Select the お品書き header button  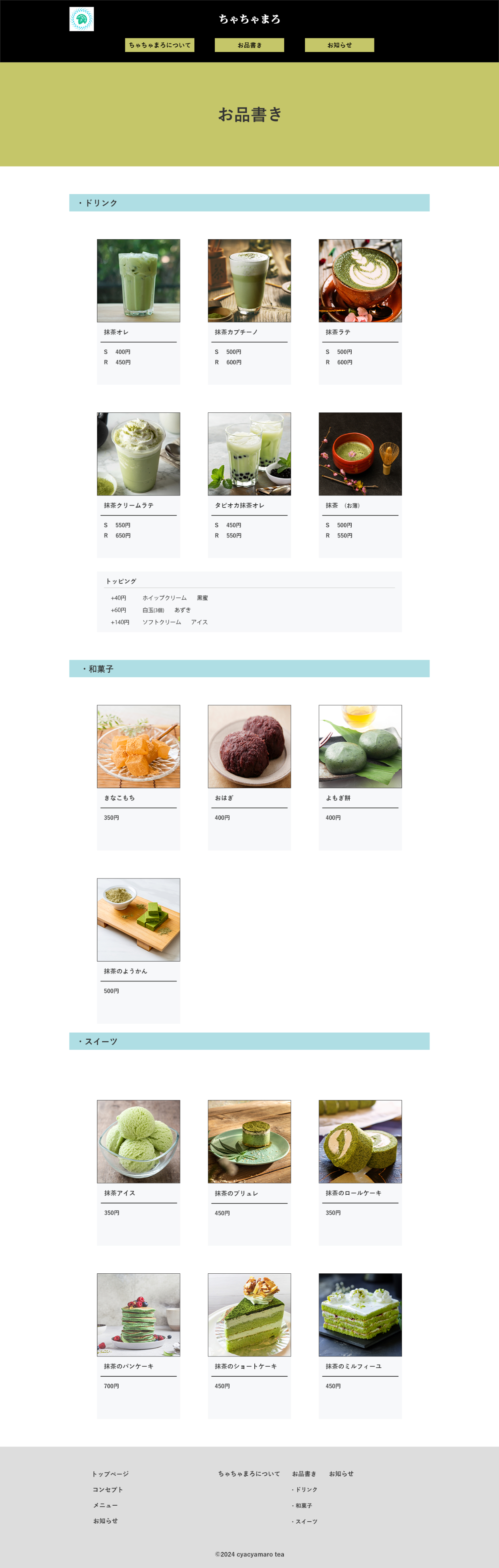tap(249, 45)
